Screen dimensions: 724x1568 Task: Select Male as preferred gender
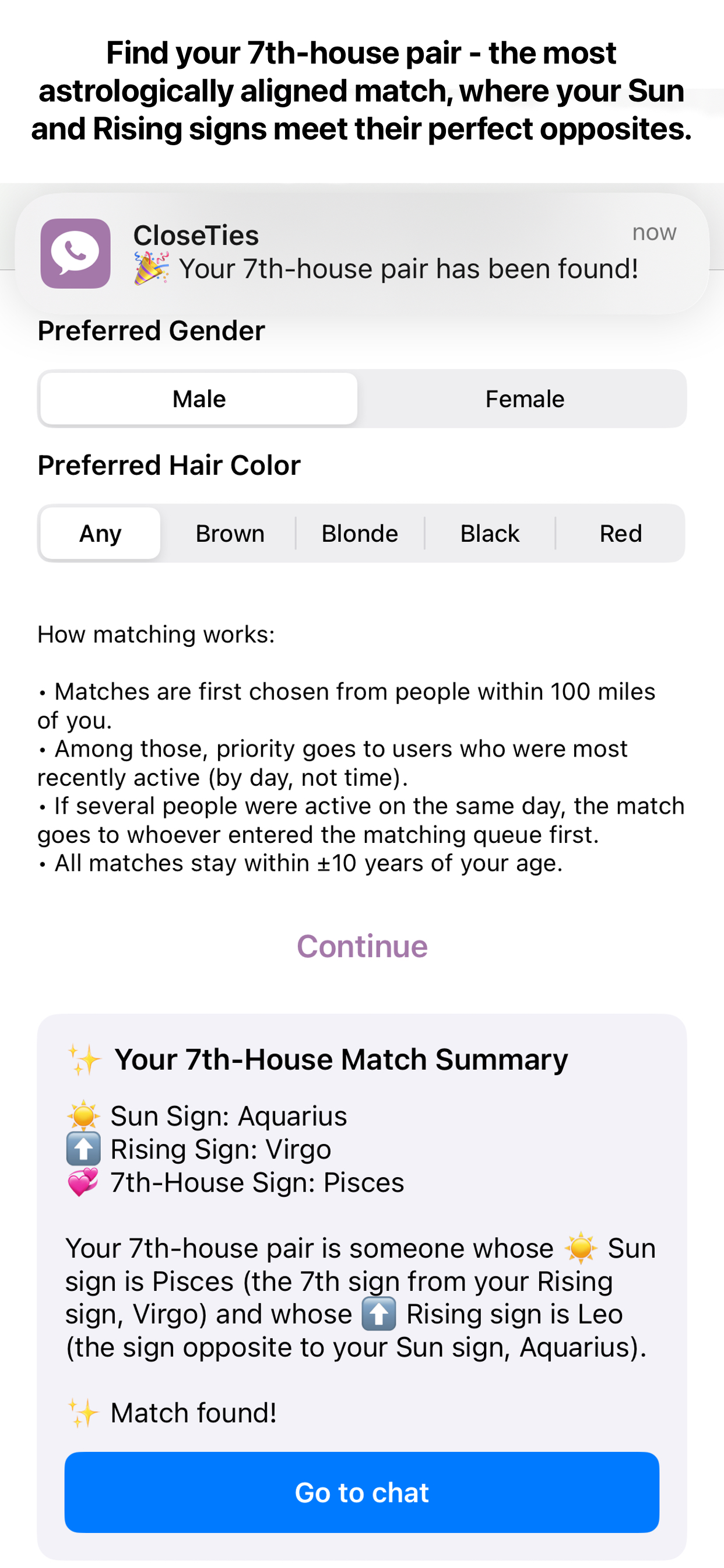[x=199, y=400]
